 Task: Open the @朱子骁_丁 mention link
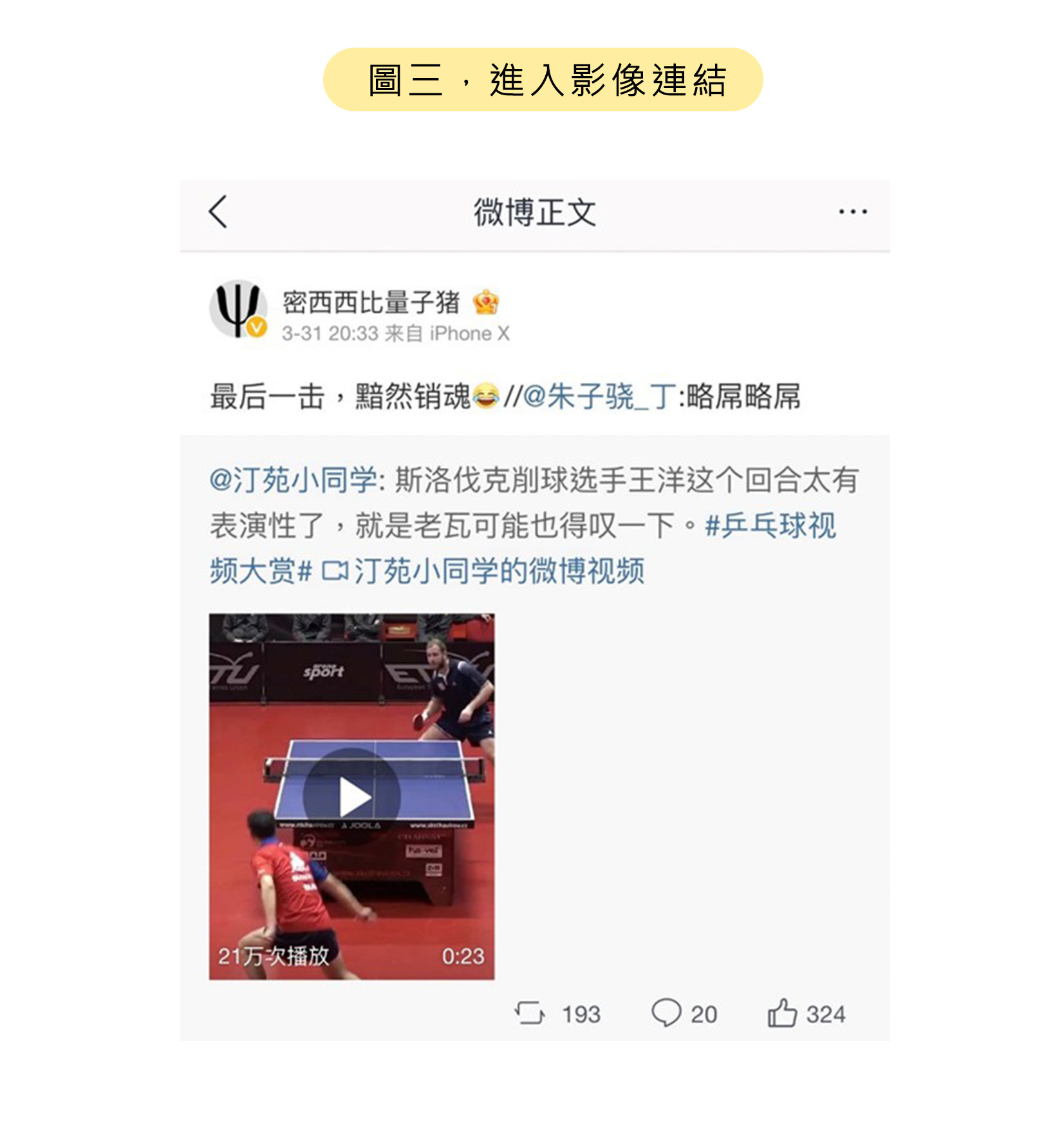pyautogui.click(x=599, y=396)
